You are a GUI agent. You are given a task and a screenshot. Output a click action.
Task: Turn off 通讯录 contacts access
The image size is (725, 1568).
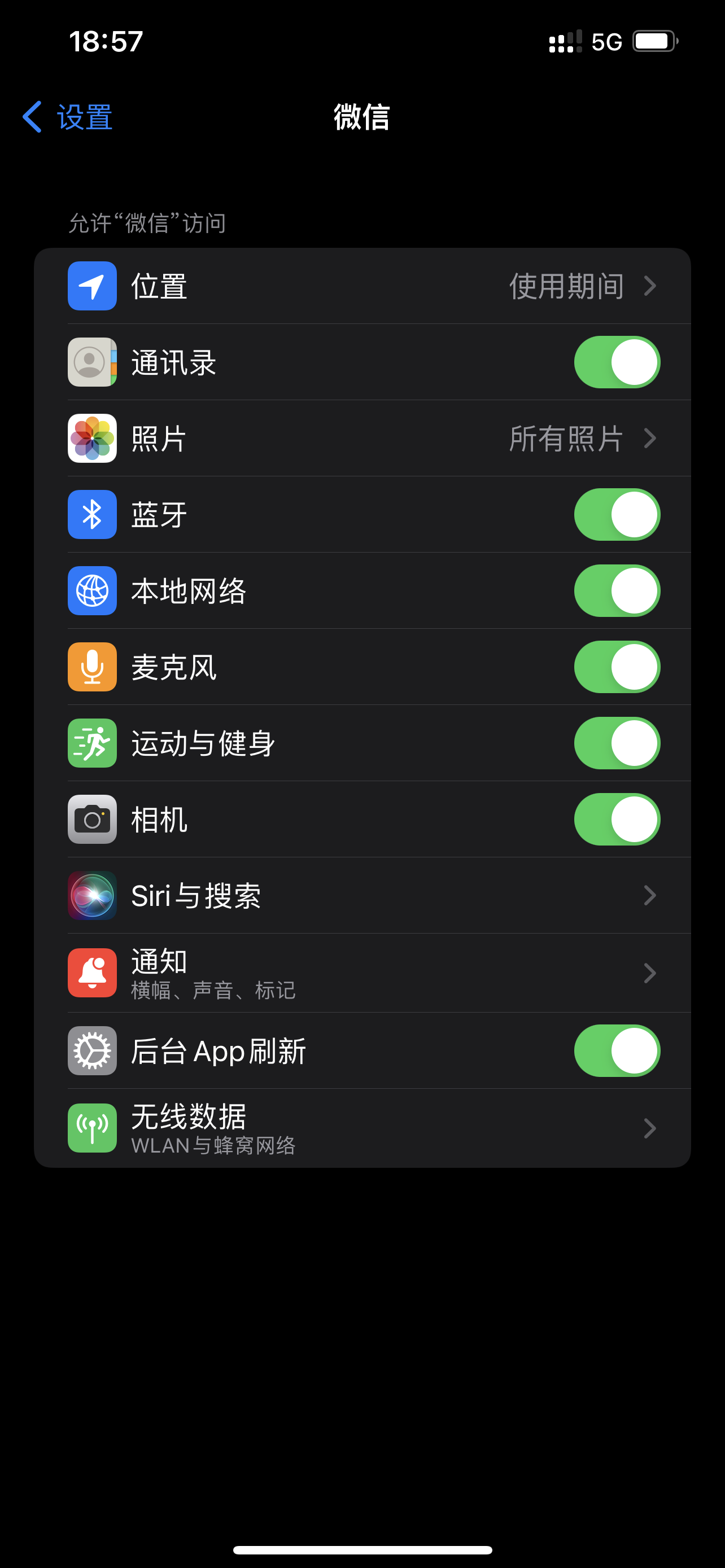[x=616, y=362]
